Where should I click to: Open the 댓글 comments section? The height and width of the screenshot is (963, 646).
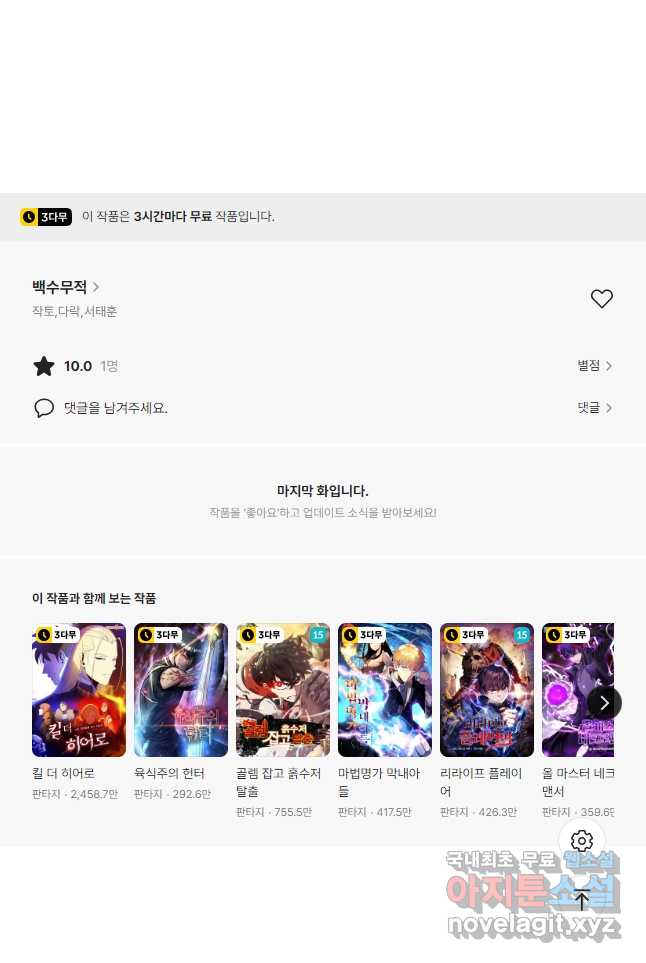(594, 408)
